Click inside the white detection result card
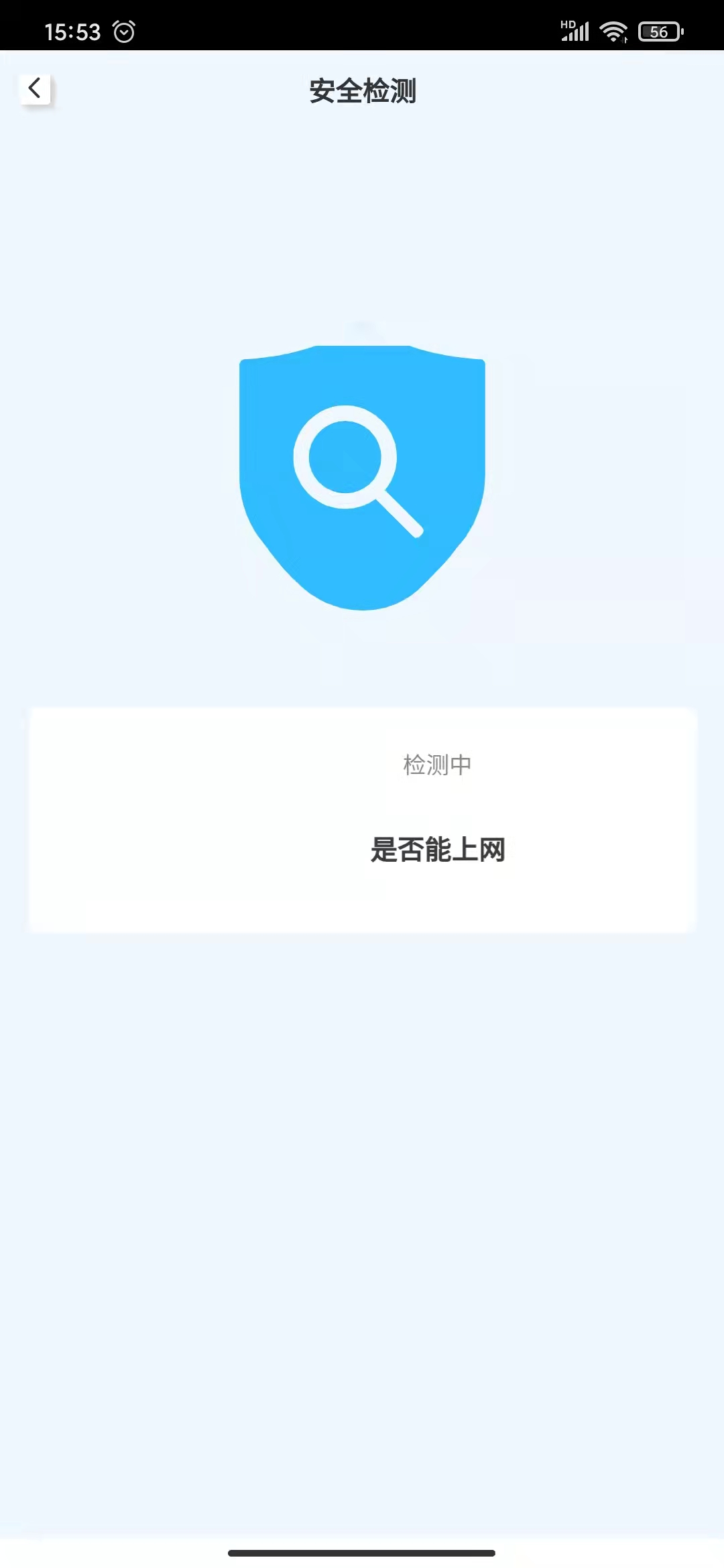This screenshot has width=724, height=1568. click(x=362, y=818)
